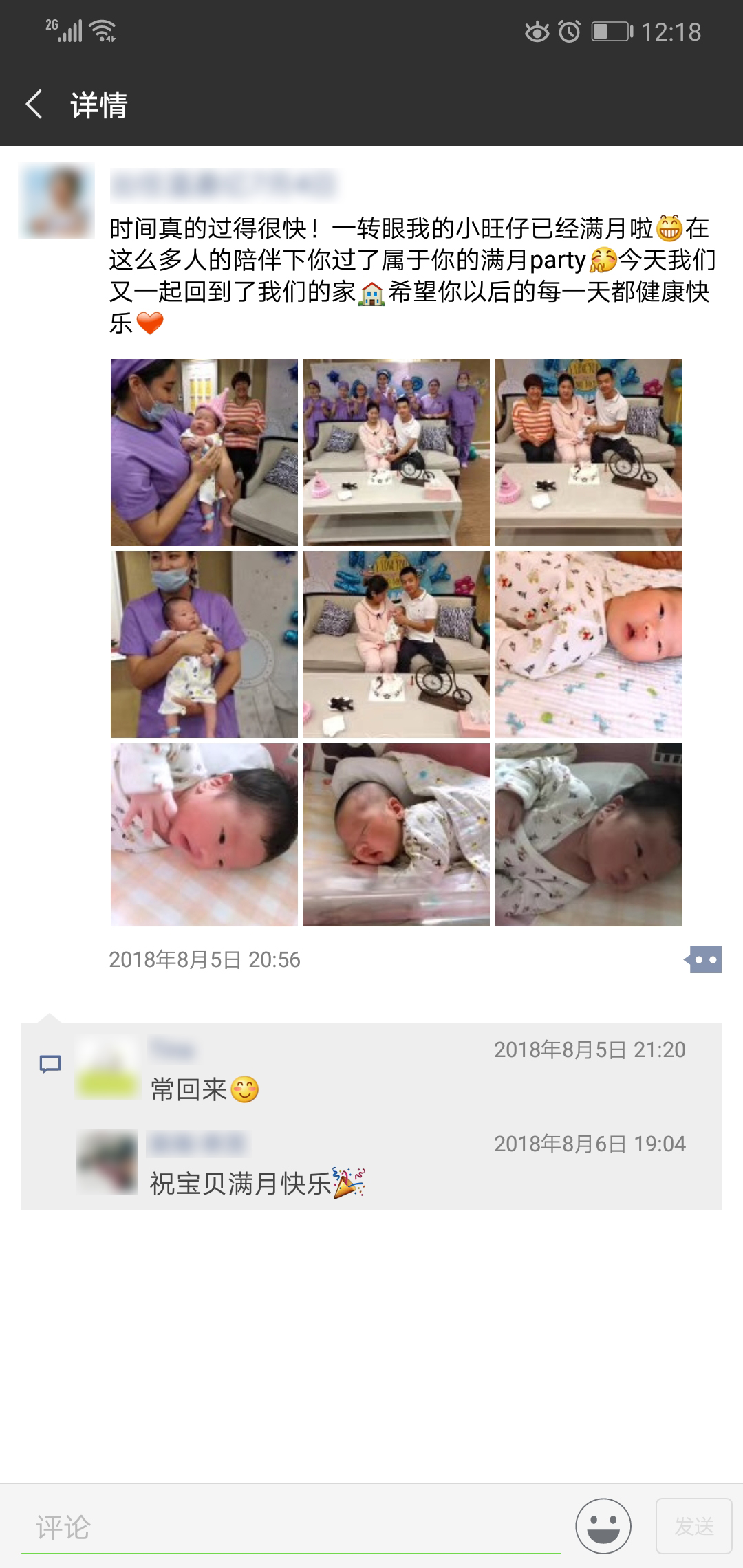
Task: View baby close-up on blue patterned sheet
Action: pos(588,644)
